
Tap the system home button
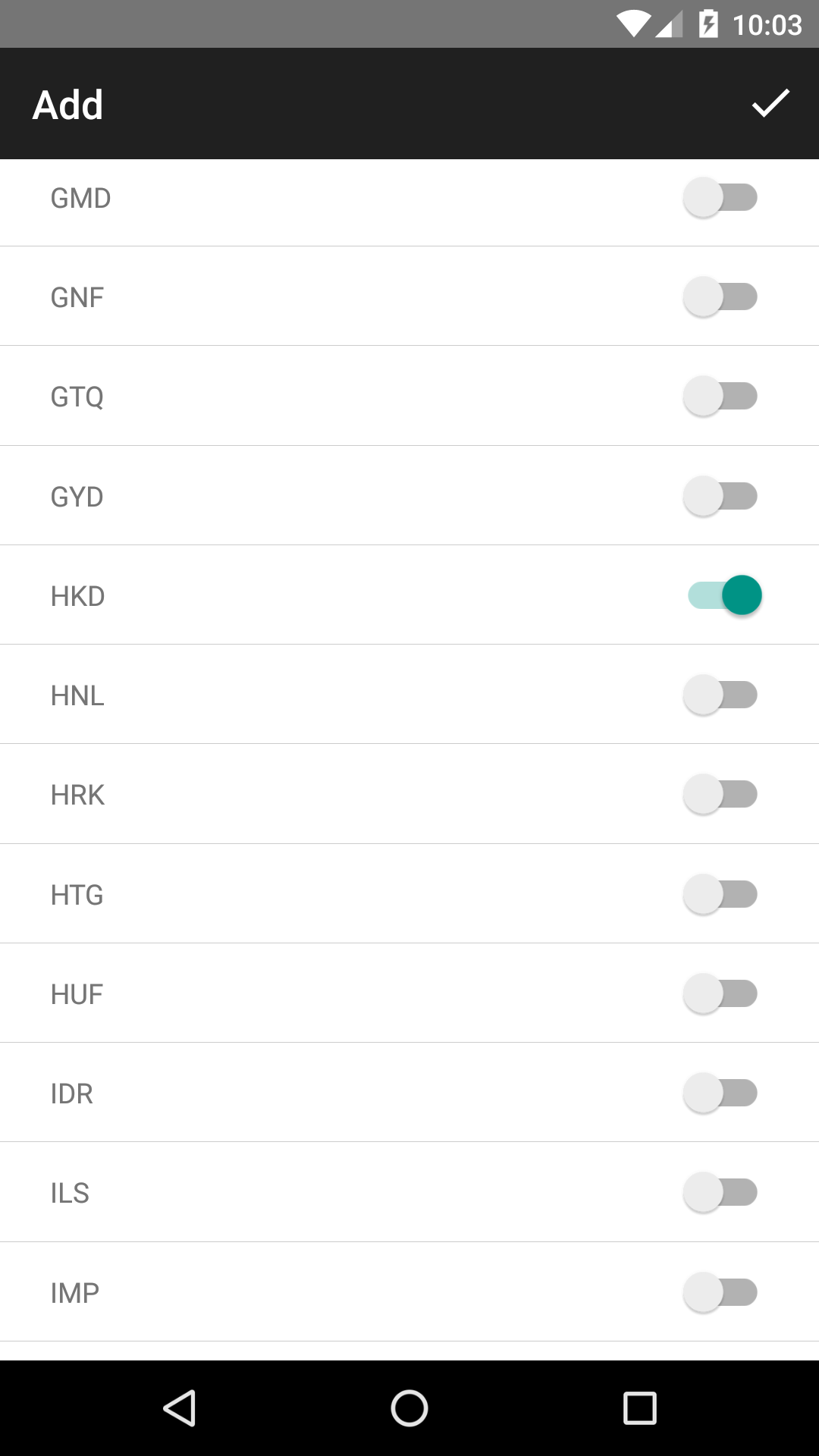click(409, 1408)
